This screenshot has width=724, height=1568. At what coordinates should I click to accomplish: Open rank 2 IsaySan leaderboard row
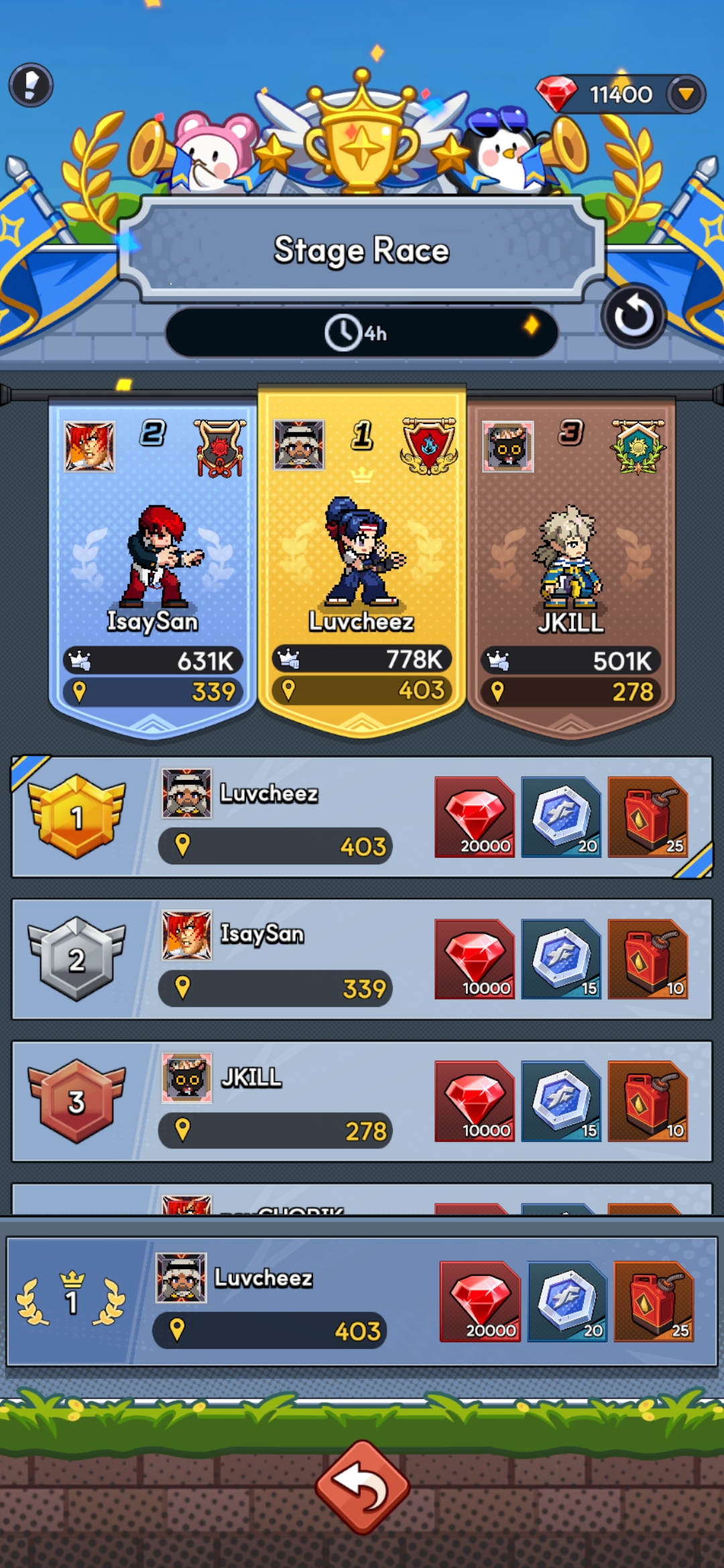(282, 960)
